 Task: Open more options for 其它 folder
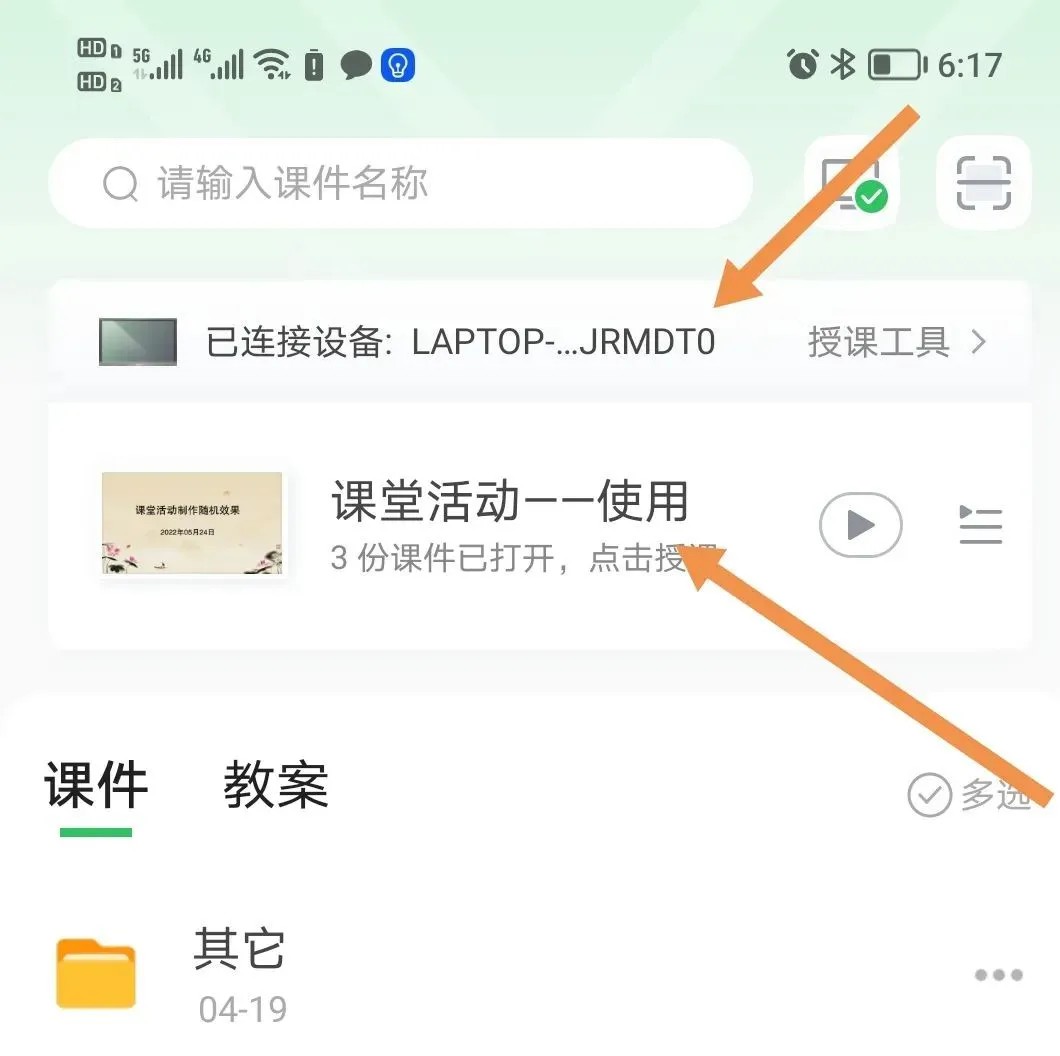tap(998, 974)
